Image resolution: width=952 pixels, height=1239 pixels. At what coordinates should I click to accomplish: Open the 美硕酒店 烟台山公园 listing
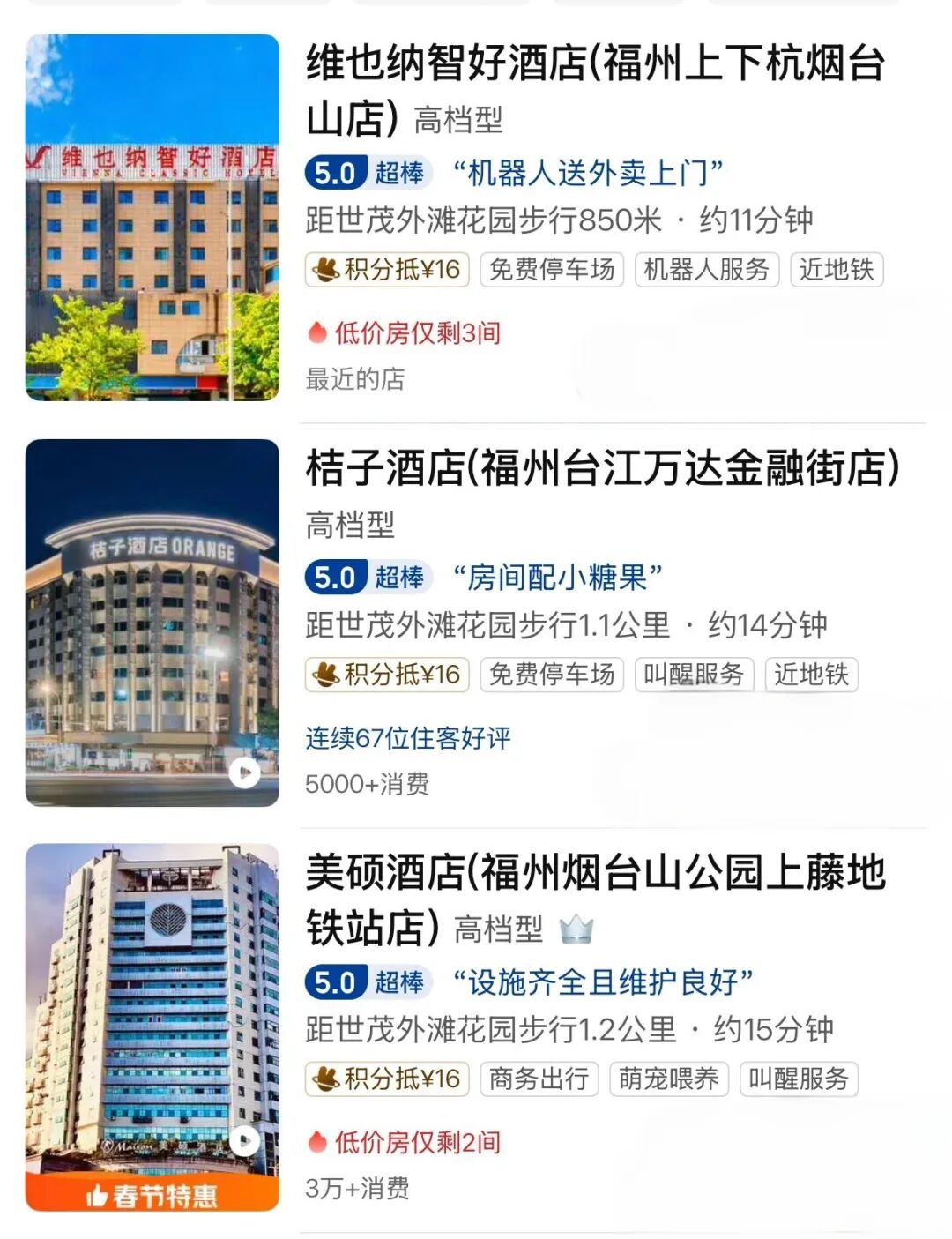click(x=595, y=873)
